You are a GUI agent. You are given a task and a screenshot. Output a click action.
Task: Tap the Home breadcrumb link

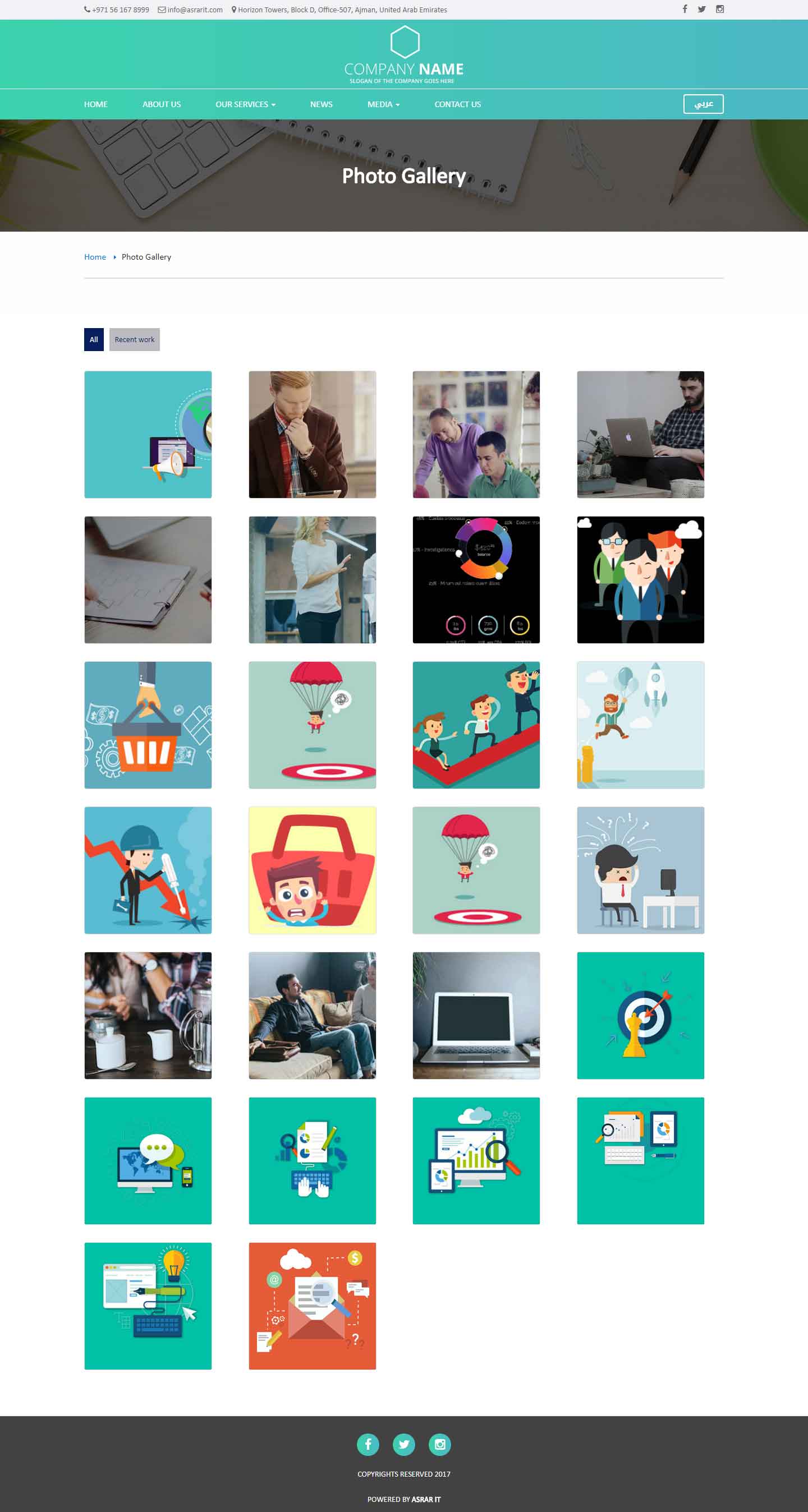coord(95,256)
